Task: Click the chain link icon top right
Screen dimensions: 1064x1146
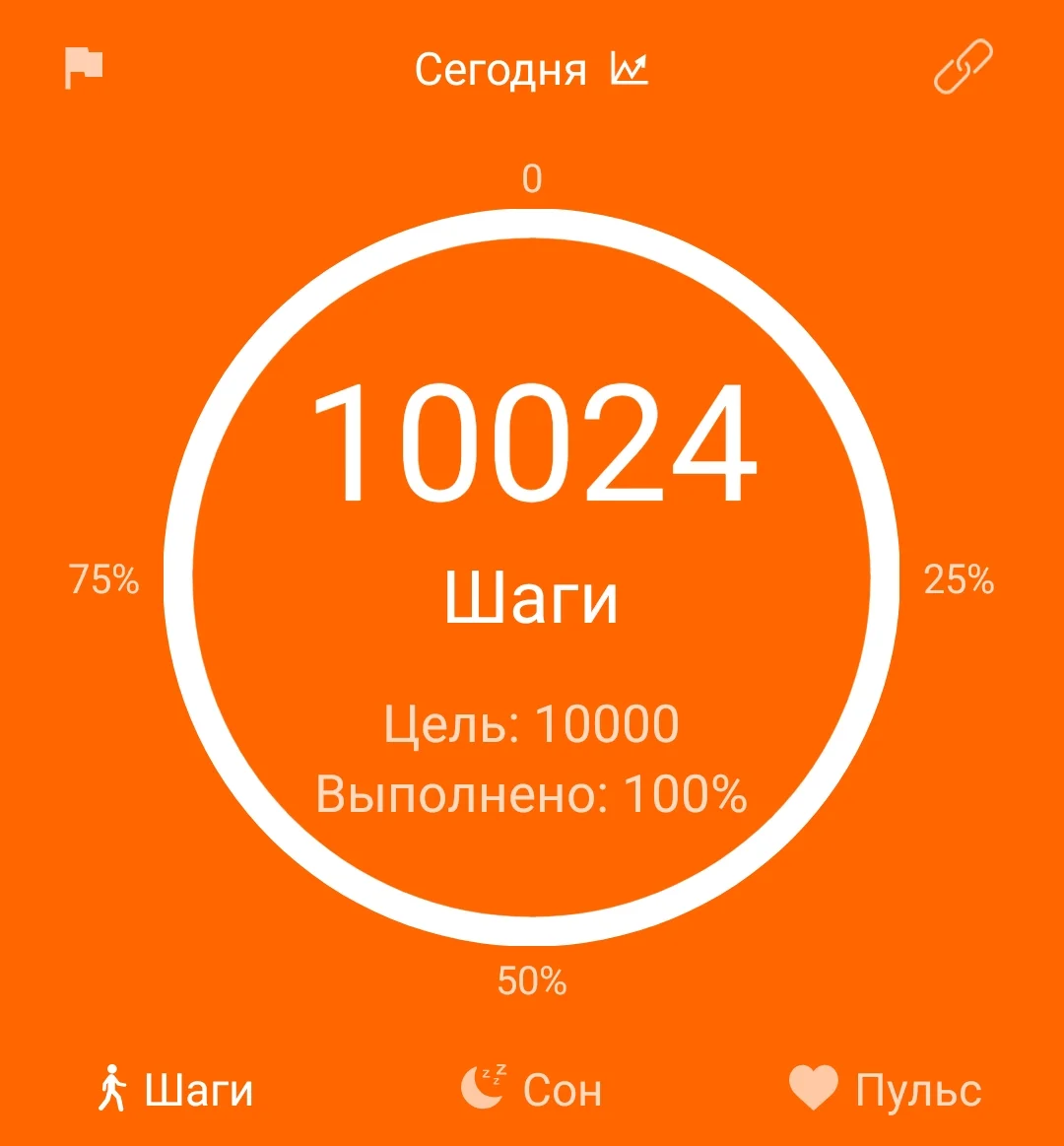Action: coord(964,65)
